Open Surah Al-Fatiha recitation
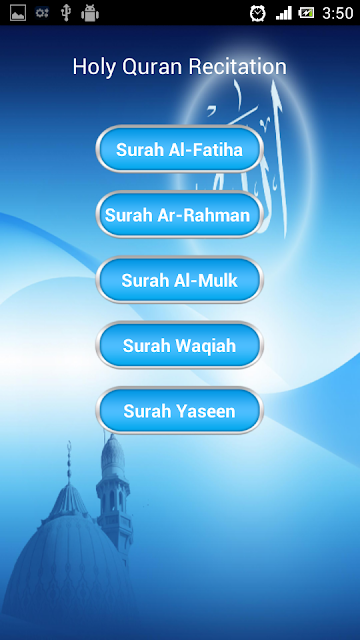The height and width of the screenshot is (640, 360). 180,149
